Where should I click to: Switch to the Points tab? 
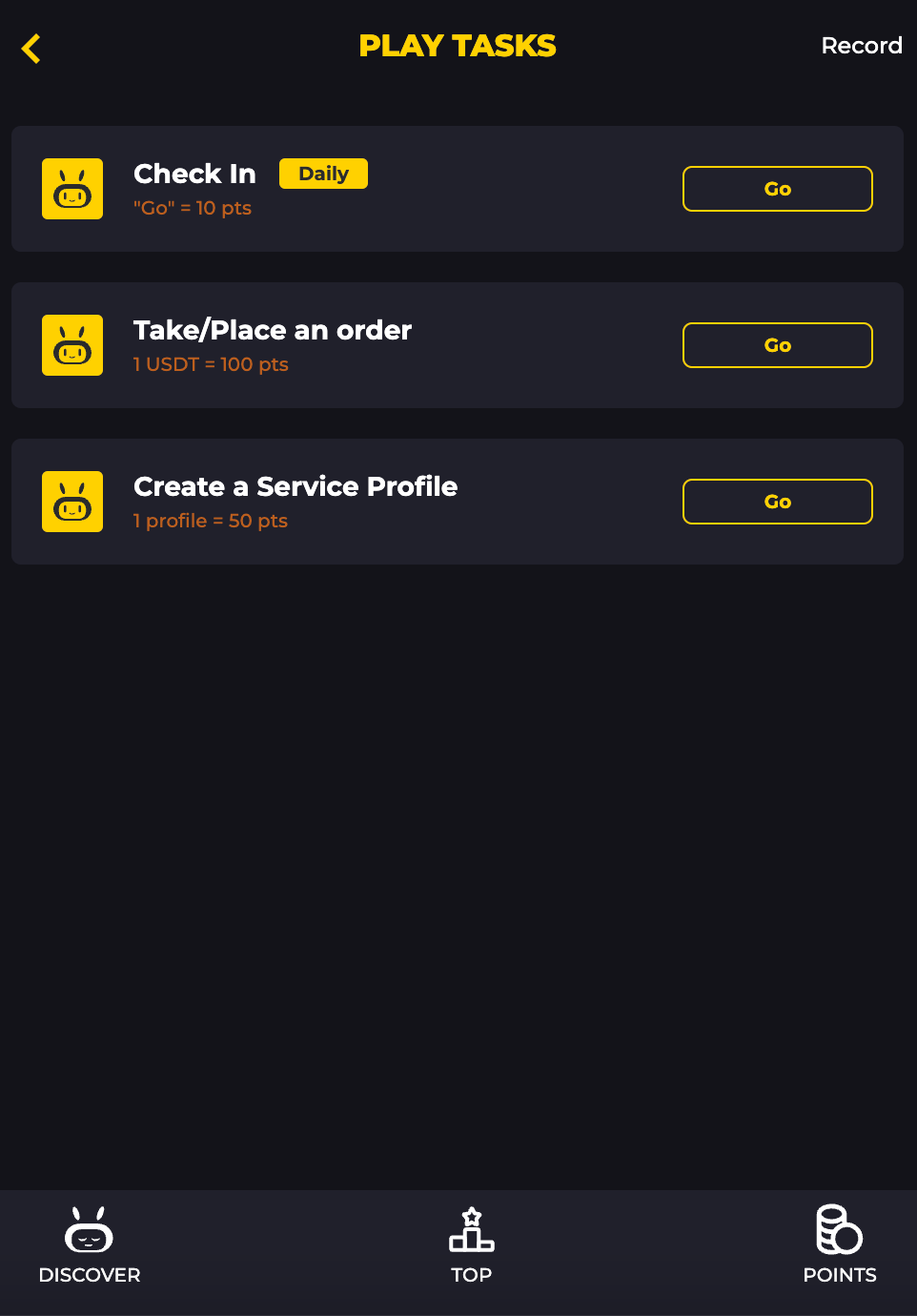(839, 1245)
